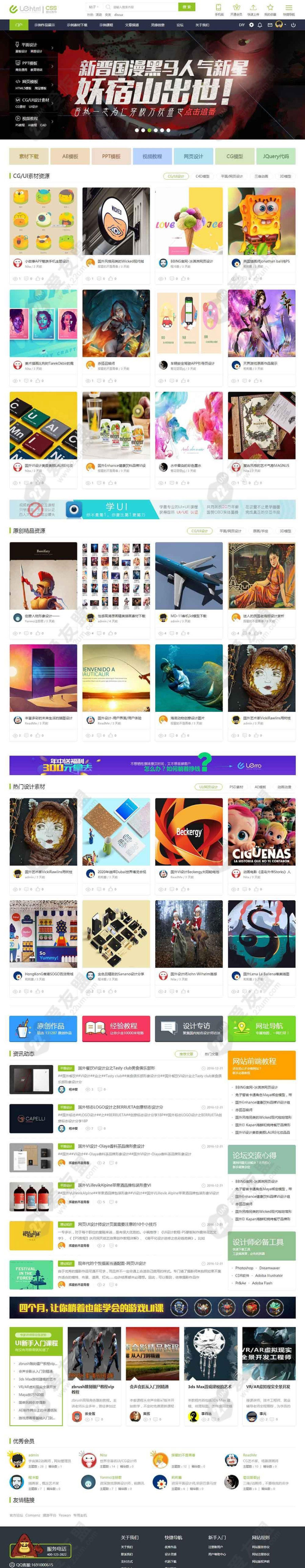The image size is (305, 1568).
Task: Select the JQuery代码 category button
Action: coord(276,157)
